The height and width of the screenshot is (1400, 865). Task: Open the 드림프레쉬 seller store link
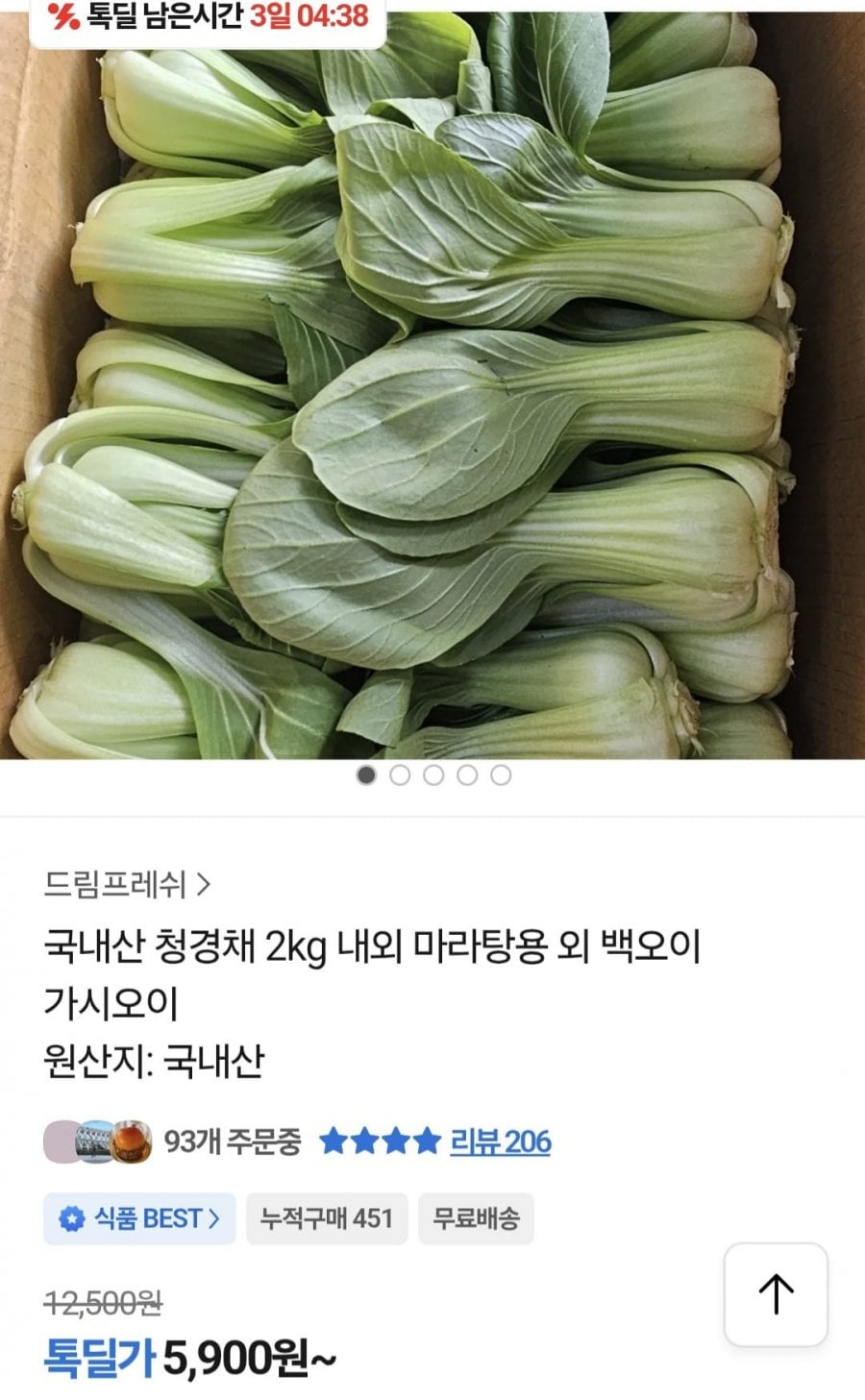click(x=127, y=884)
